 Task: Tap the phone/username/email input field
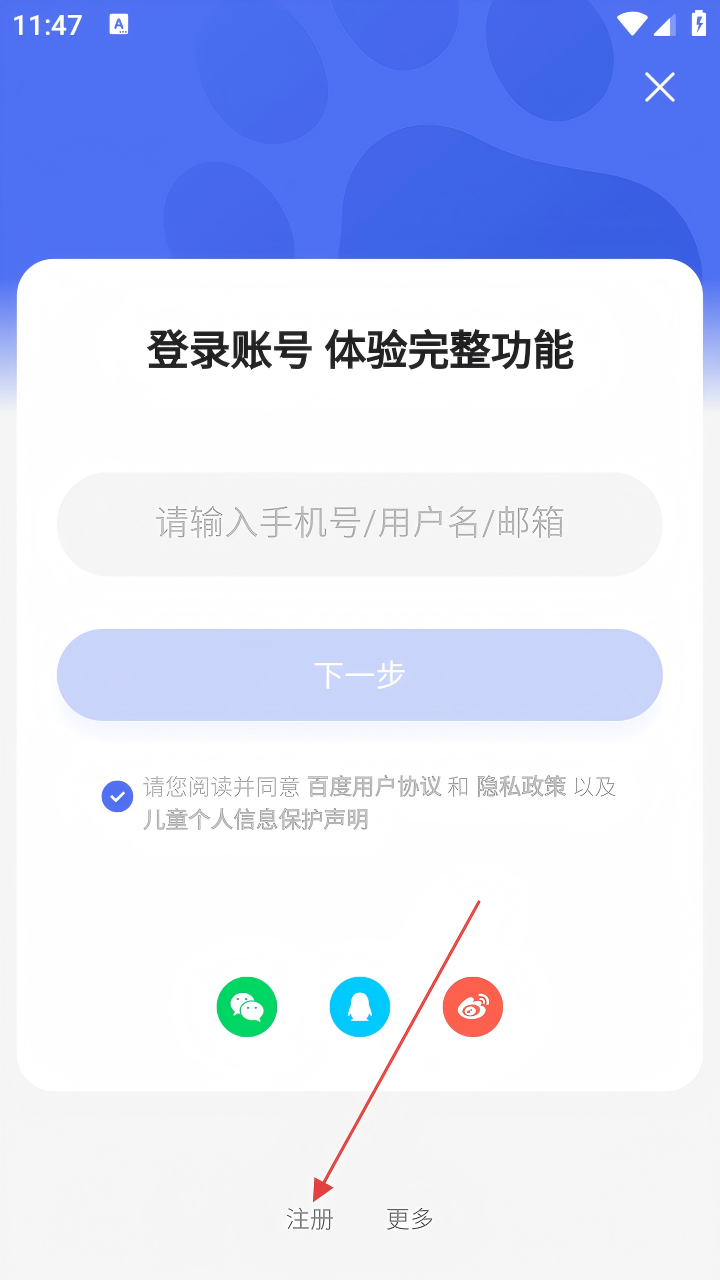click(x=360, y=523)
